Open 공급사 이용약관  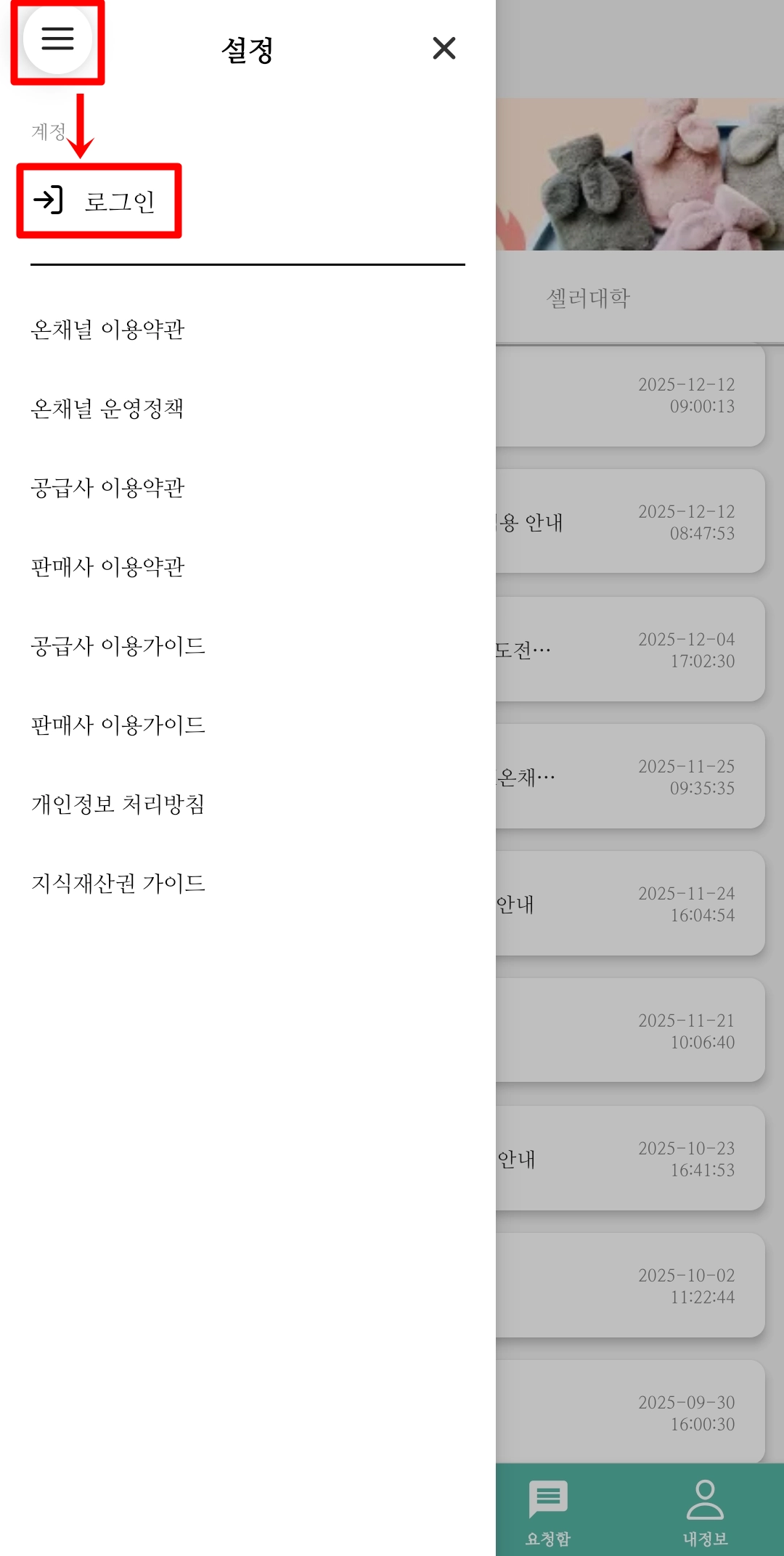pos(107,488)
